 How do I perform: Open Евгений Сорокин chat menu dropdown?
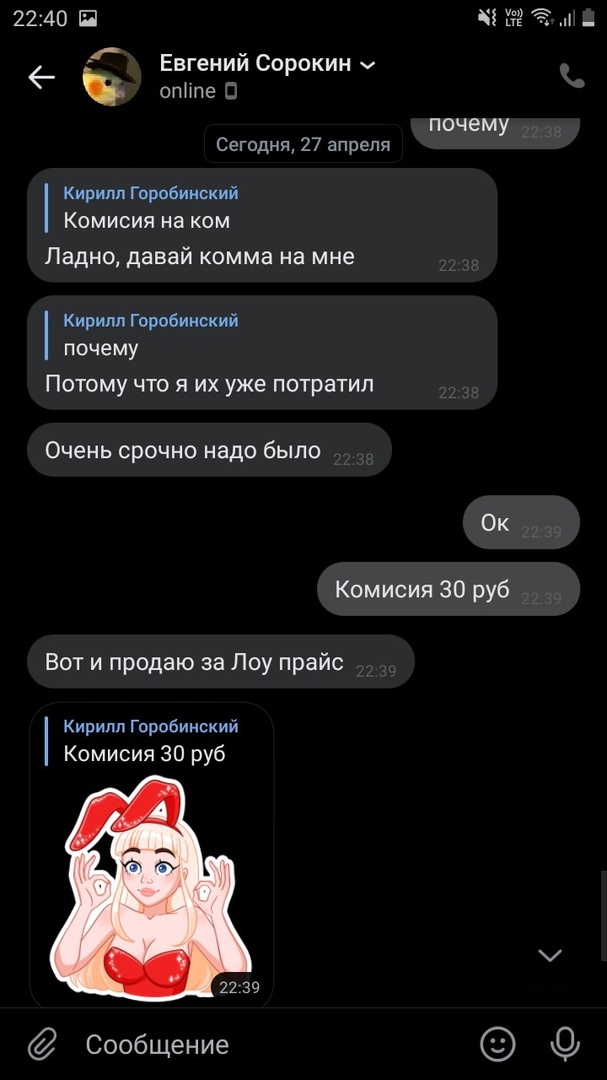coord(367,65)
